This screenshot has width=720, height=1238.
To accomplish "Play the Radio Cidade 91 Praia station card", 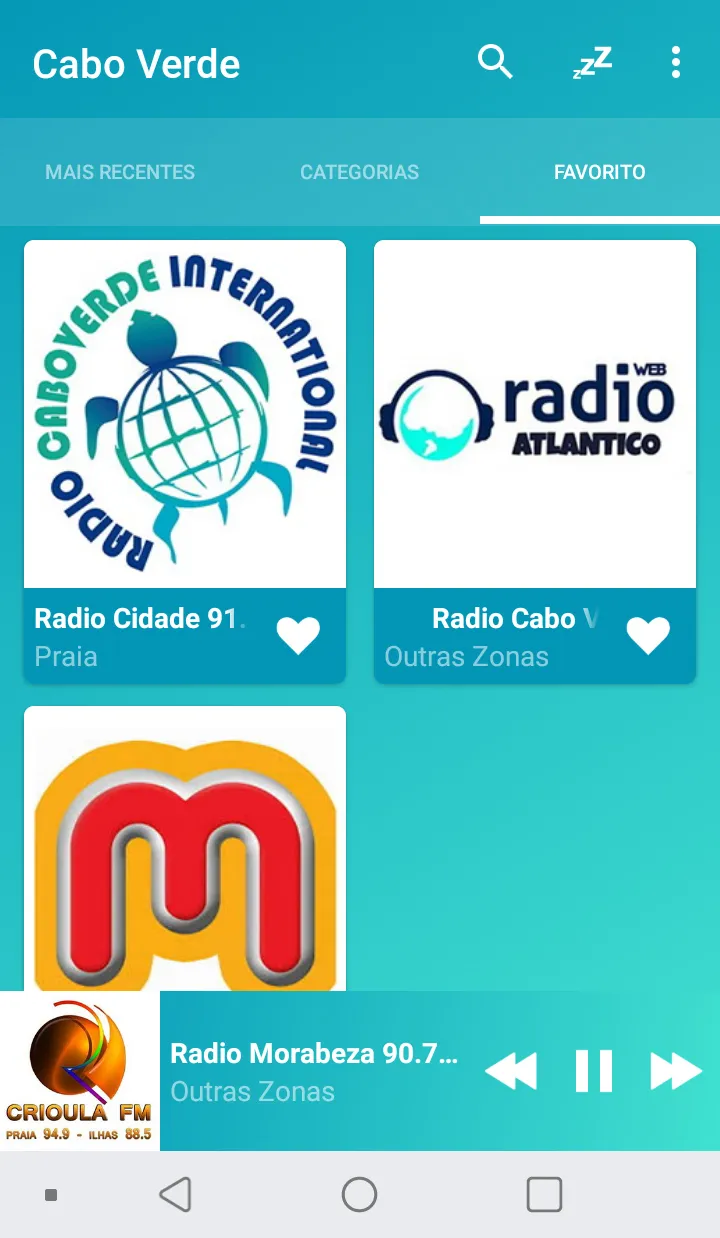I will pos(185,461).
